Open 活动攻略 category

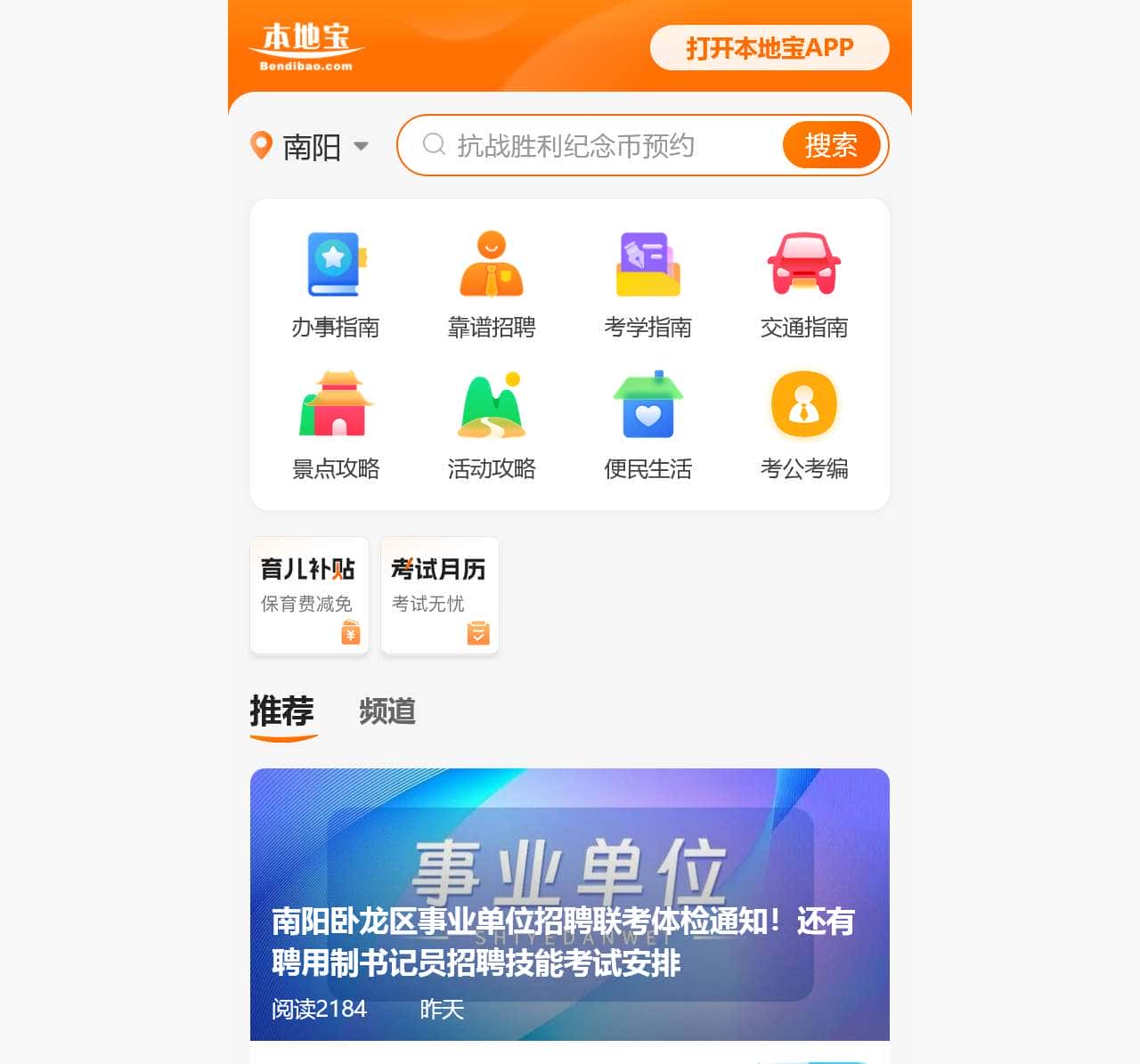pos(492,426)
